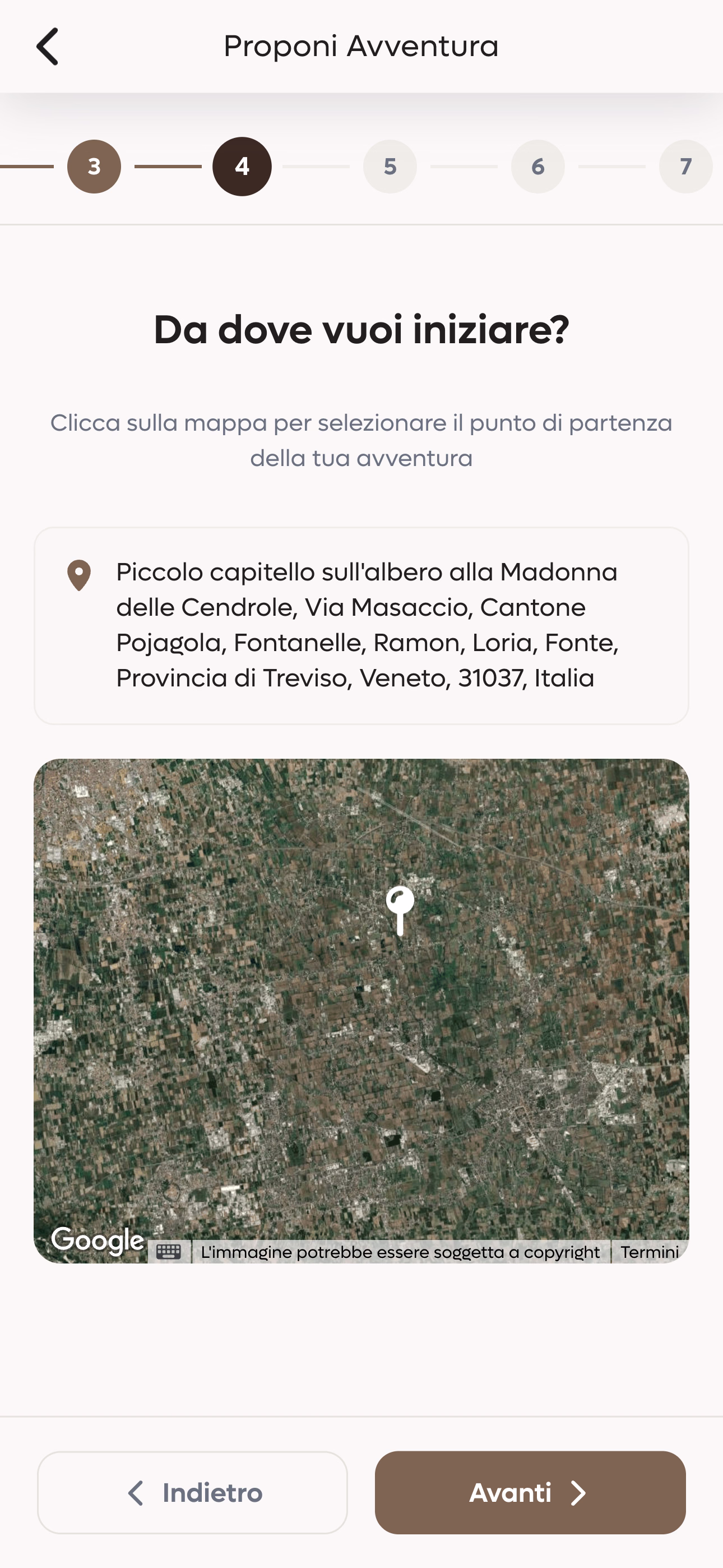723x1568 pixels.
Task: Go back using the top arrow
Action: (48, 46)
